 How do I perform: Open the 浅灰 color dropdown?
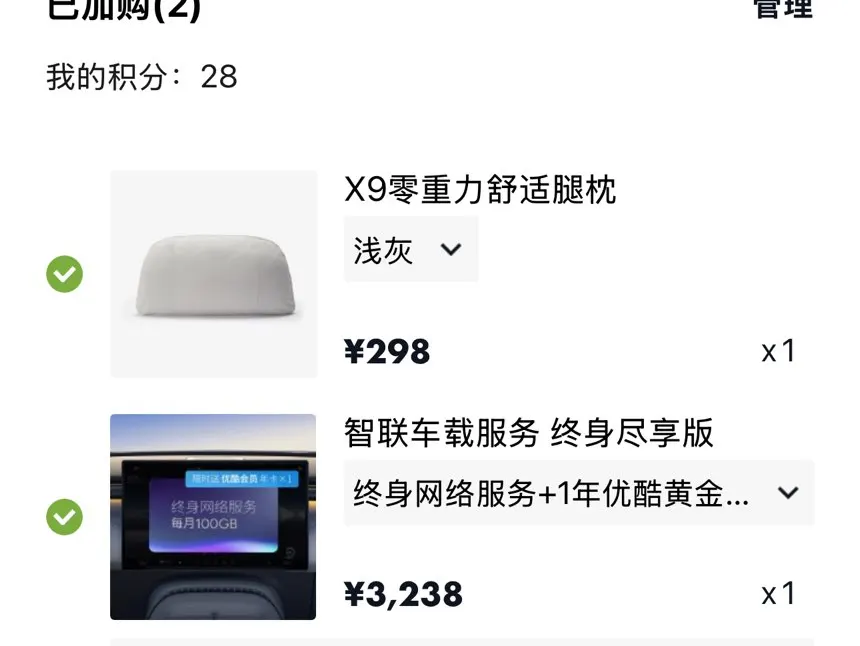411,249
